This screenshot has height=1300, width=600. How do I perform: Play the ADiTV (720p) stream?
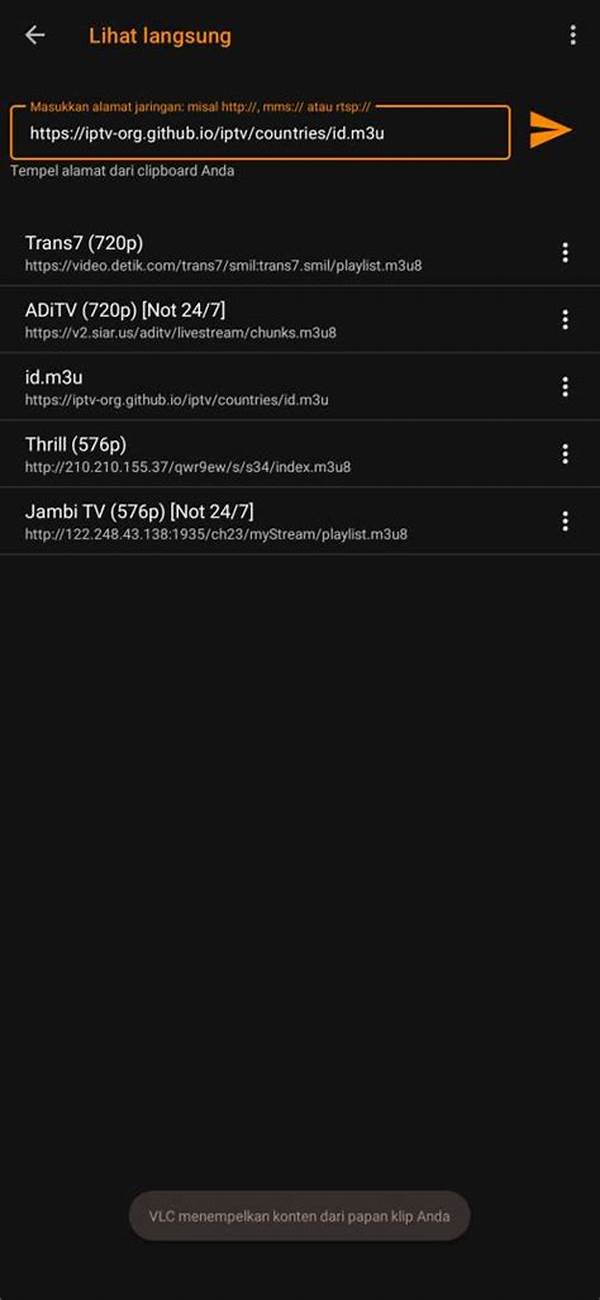(x=270, y=320)
